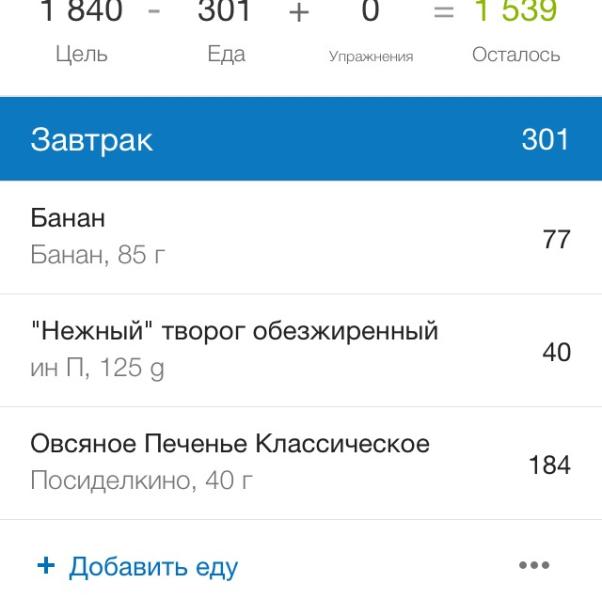Tap Добавить еду to add food
Screen dimensions: 602x600
click(x=138, y=567)
